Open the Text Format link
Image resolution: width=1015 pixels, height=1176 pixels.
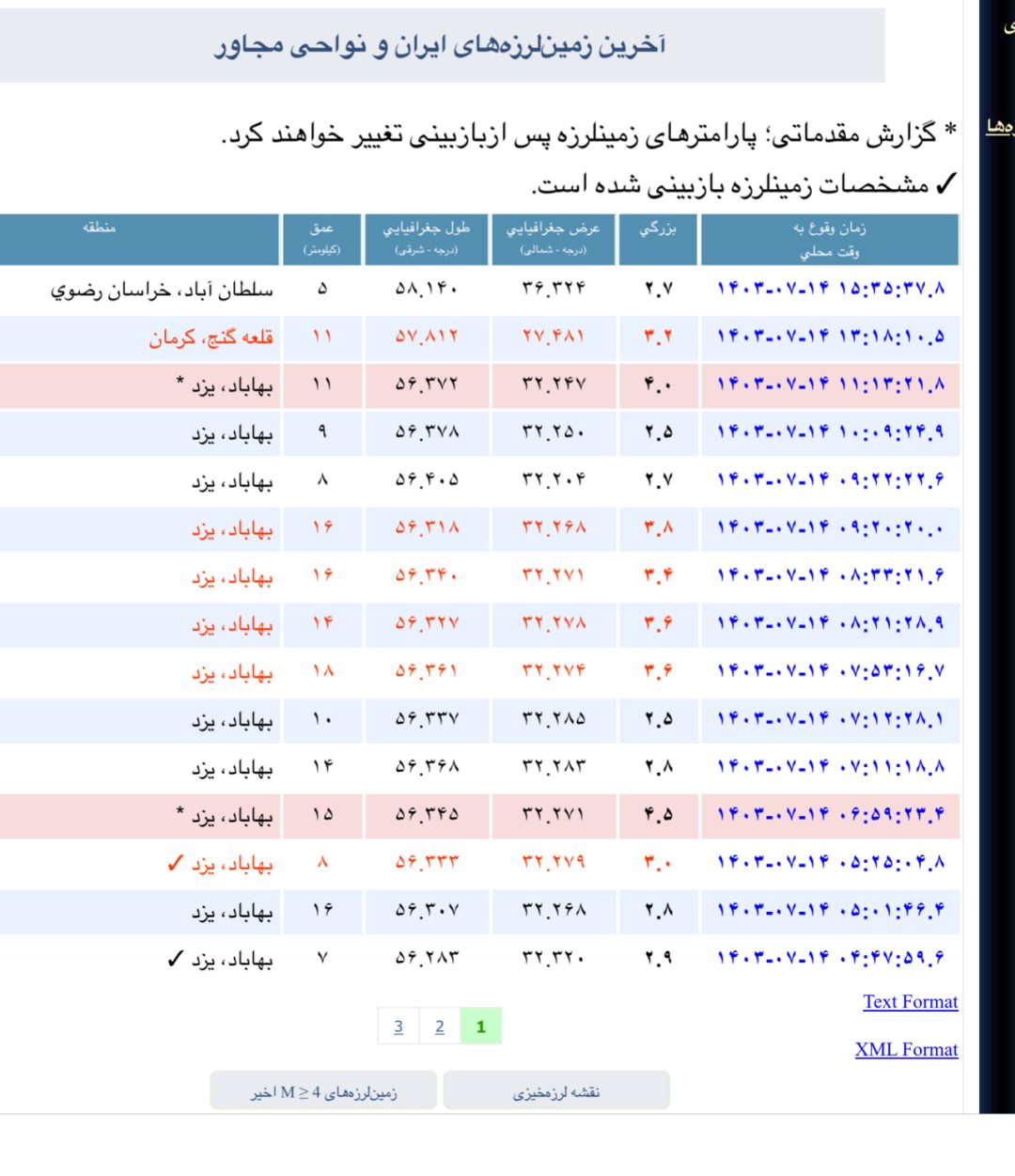click(910, 1002)
